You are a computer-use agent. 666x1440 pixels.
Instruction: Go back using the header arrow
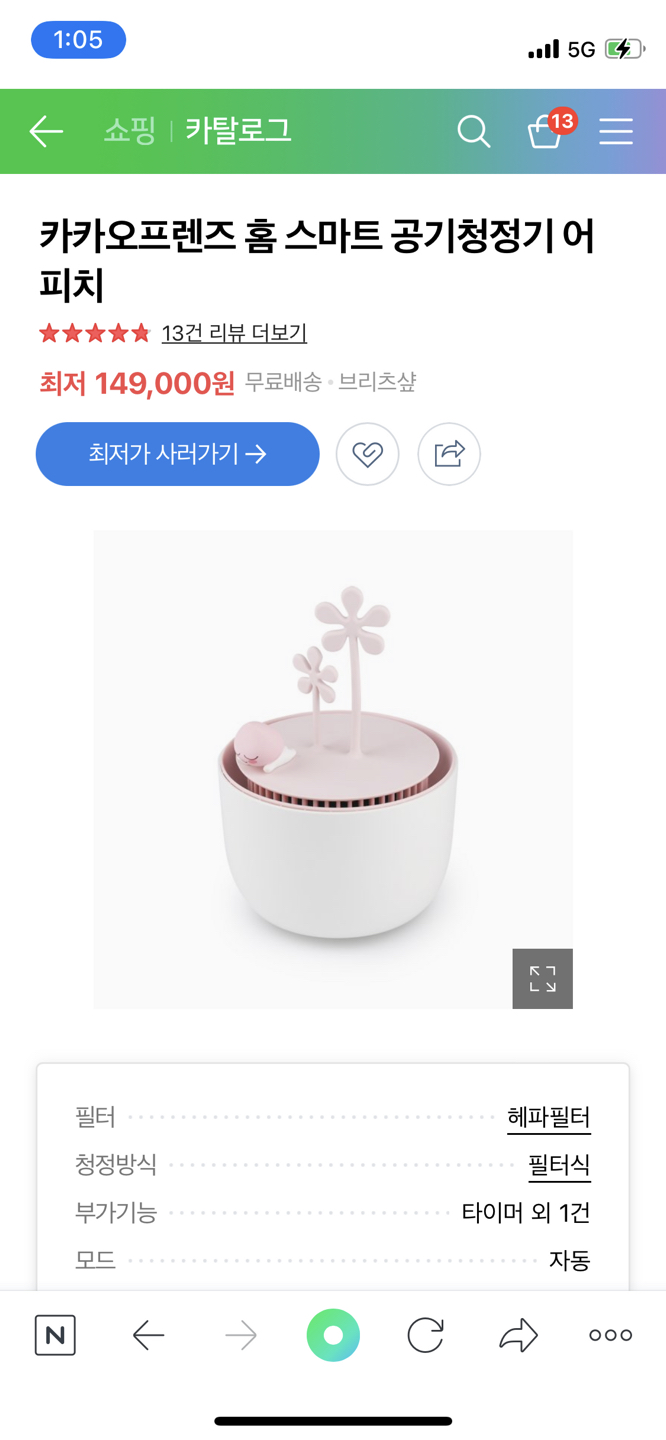(46, 131)
